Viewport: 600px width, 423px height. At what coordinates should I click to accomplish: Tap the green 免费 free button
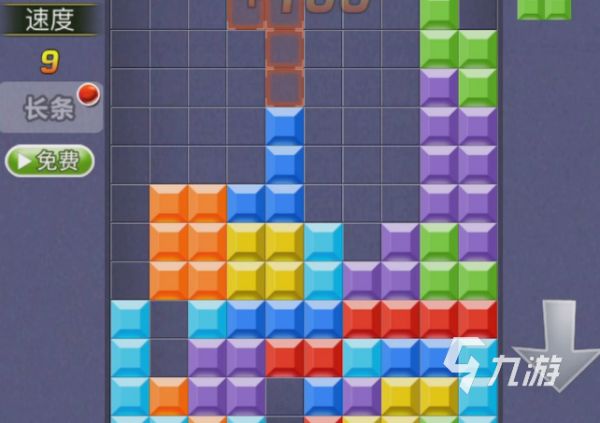tap(49, 160)
